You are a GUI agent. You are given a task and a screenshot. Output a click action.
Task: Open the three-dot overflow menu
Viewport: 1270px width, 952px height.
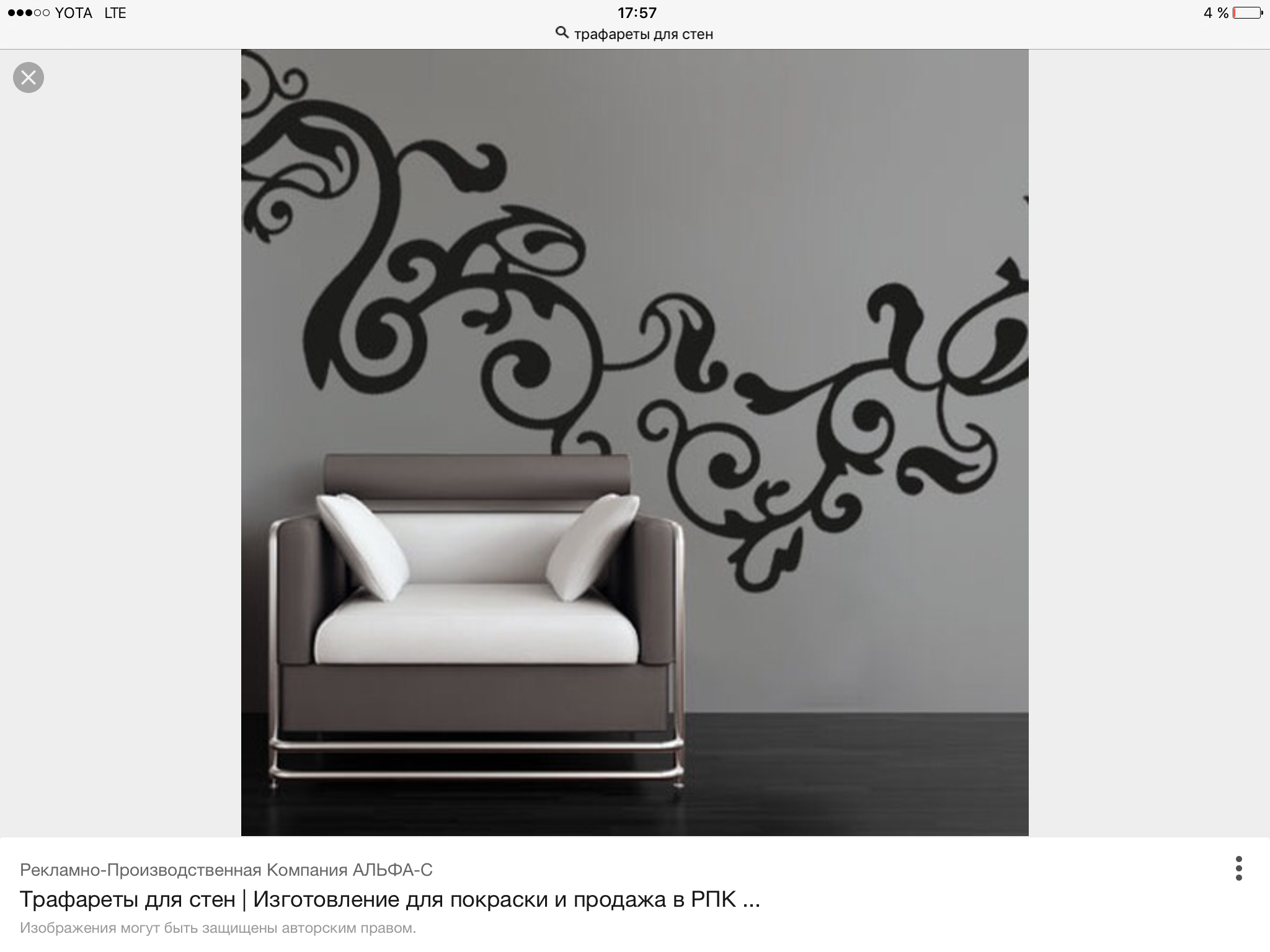tap(1238, 868)
